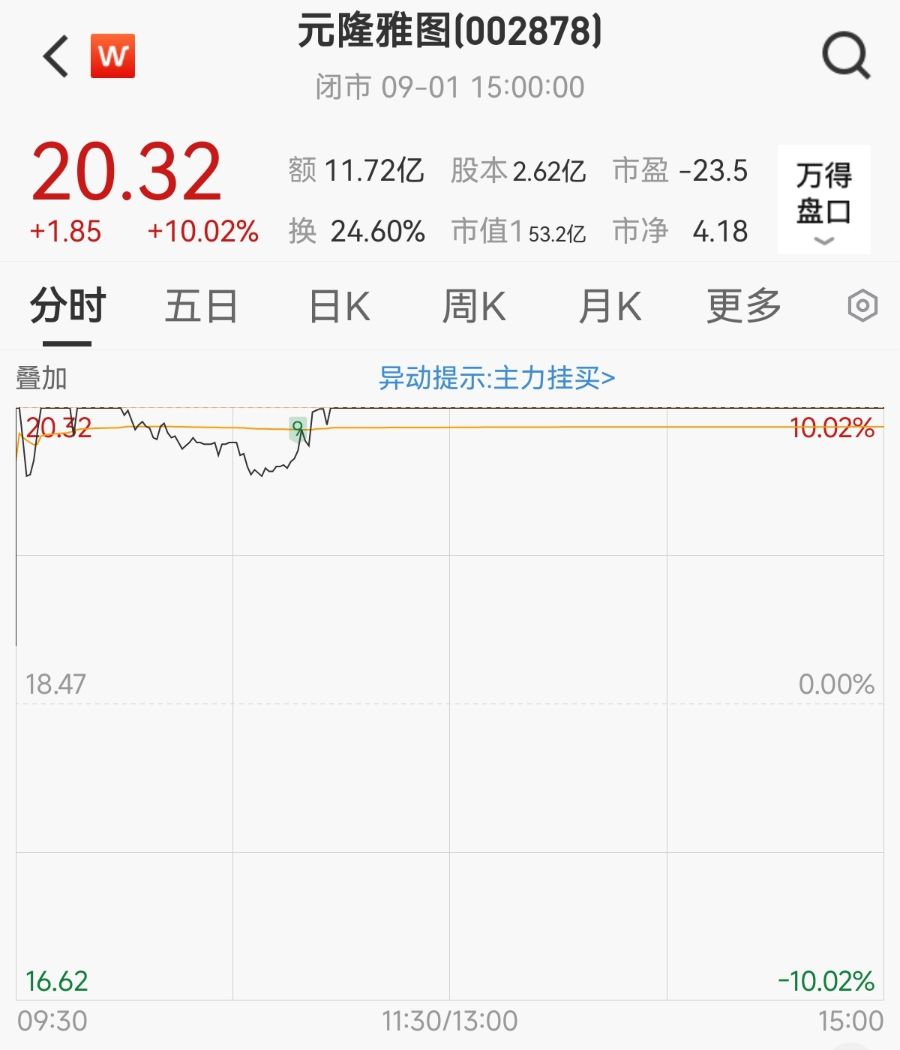Screen dimensions: 900x1050
Task: Click the back arrow to exit quote page
Action: coord(54,55)
